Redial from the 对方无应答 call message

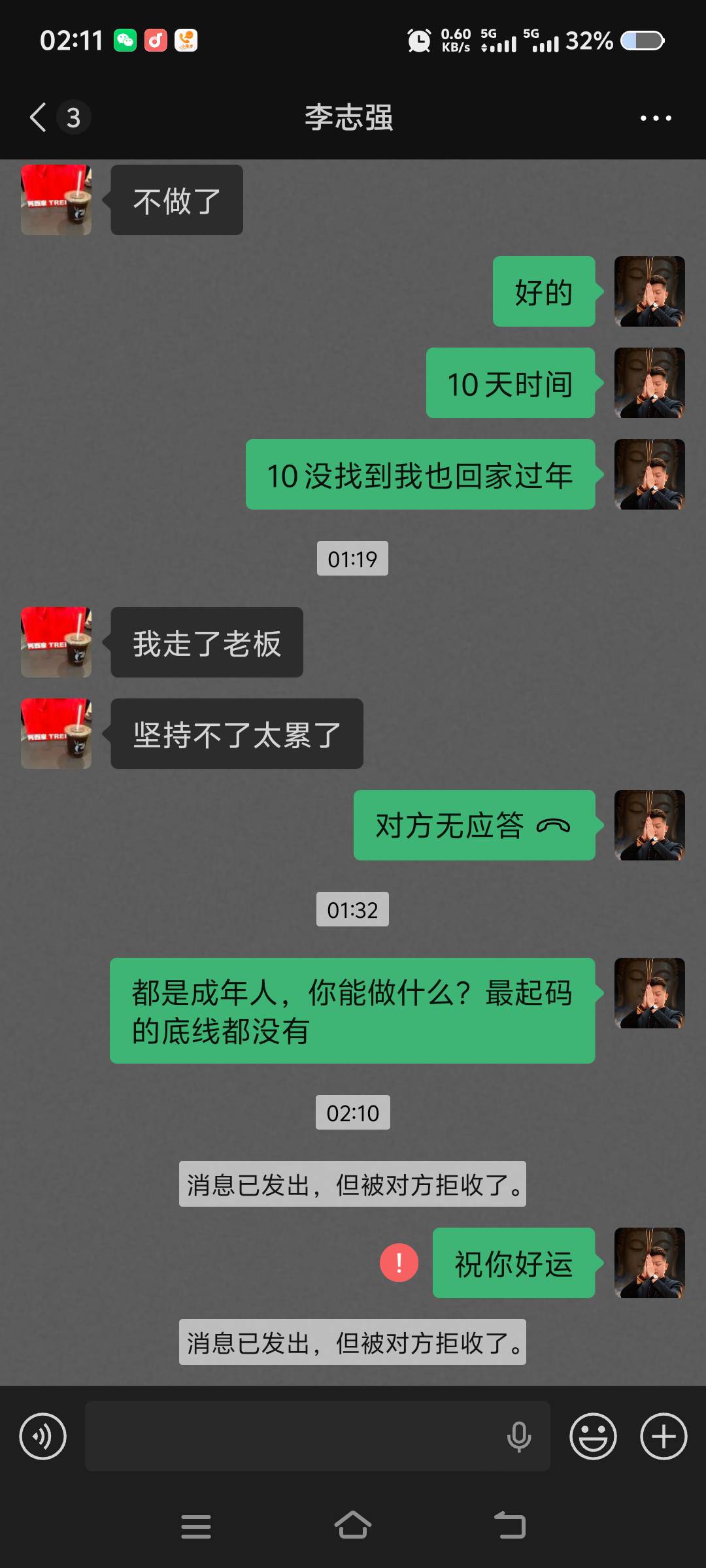[474, 825]
